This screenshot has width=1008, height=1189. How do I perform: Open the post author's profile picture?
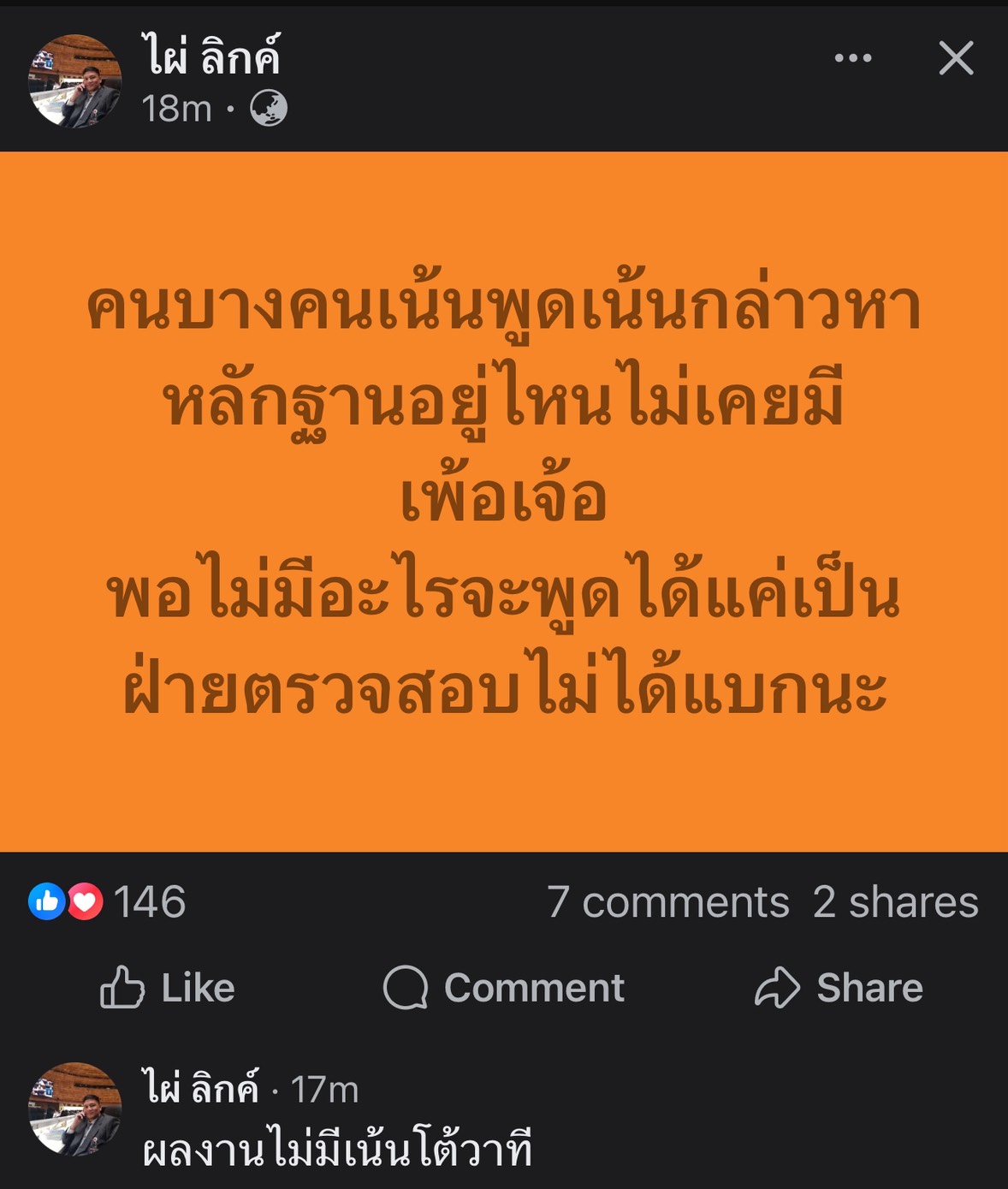[75, 81]
